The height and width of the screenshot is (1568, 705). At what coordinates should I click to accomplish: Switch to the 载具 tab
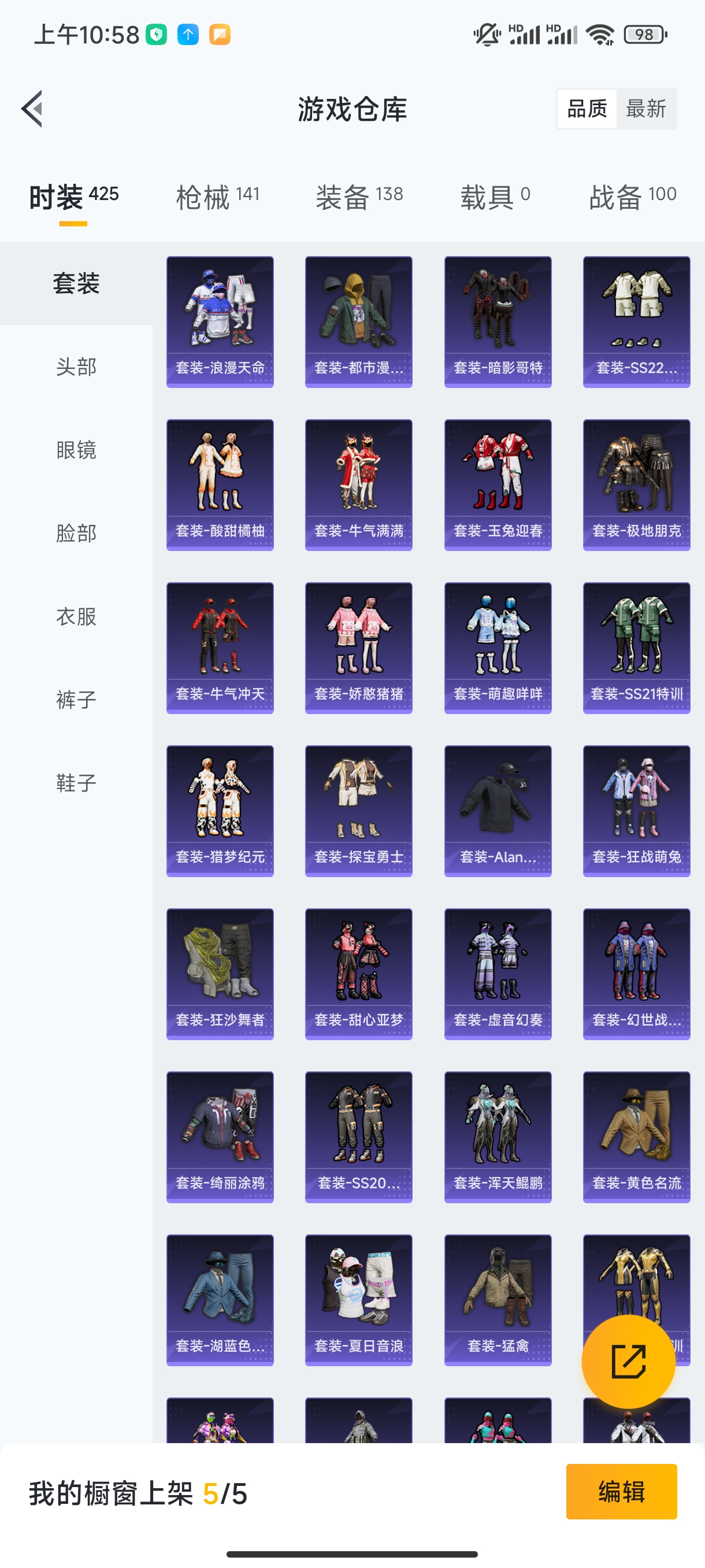pos(495,197)
